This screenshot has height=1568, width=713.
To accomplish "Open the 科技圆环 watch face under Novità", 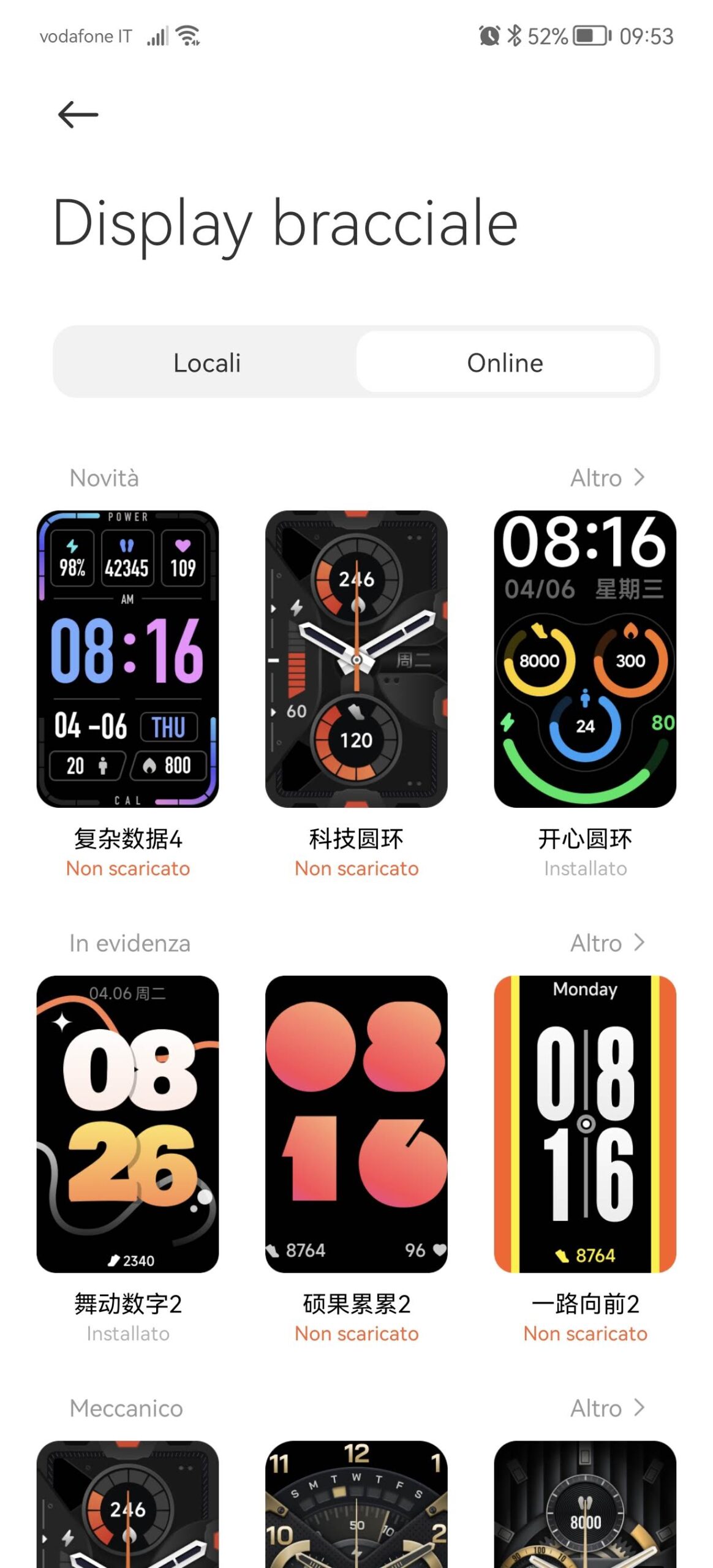I will [356, 659].
